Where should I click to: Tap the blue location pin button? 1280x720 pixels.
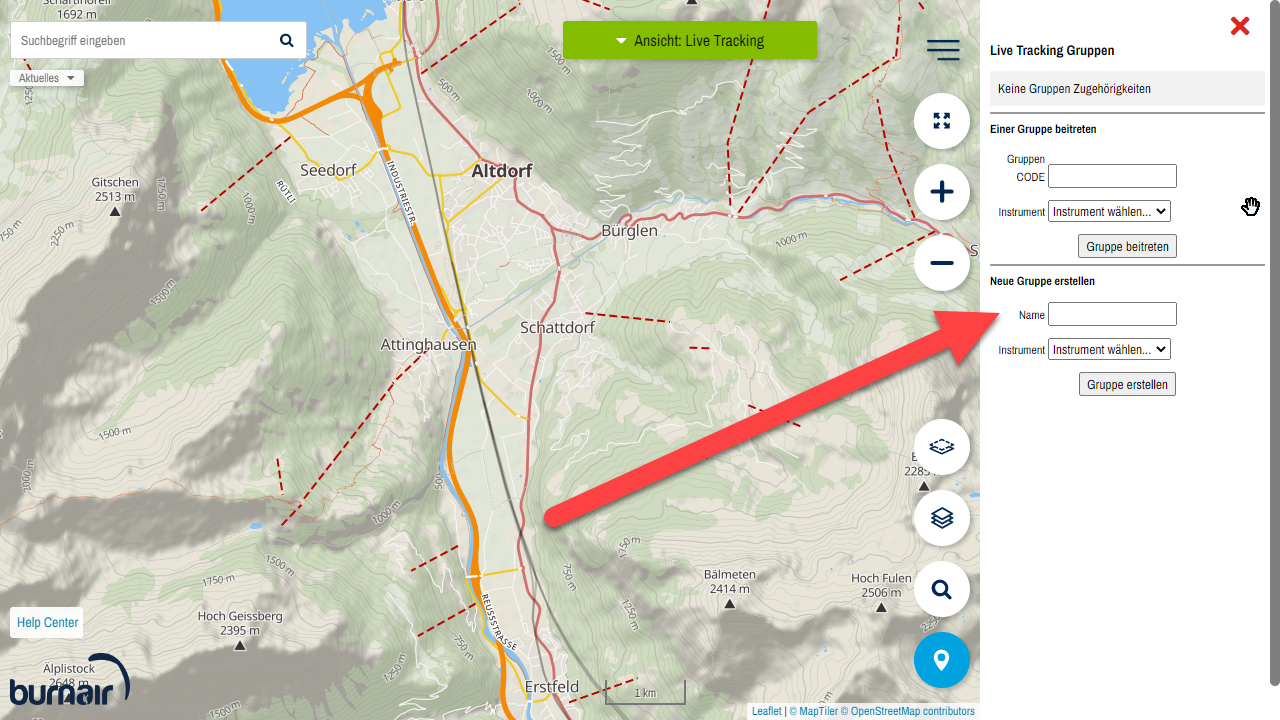[x=941, y=660]
